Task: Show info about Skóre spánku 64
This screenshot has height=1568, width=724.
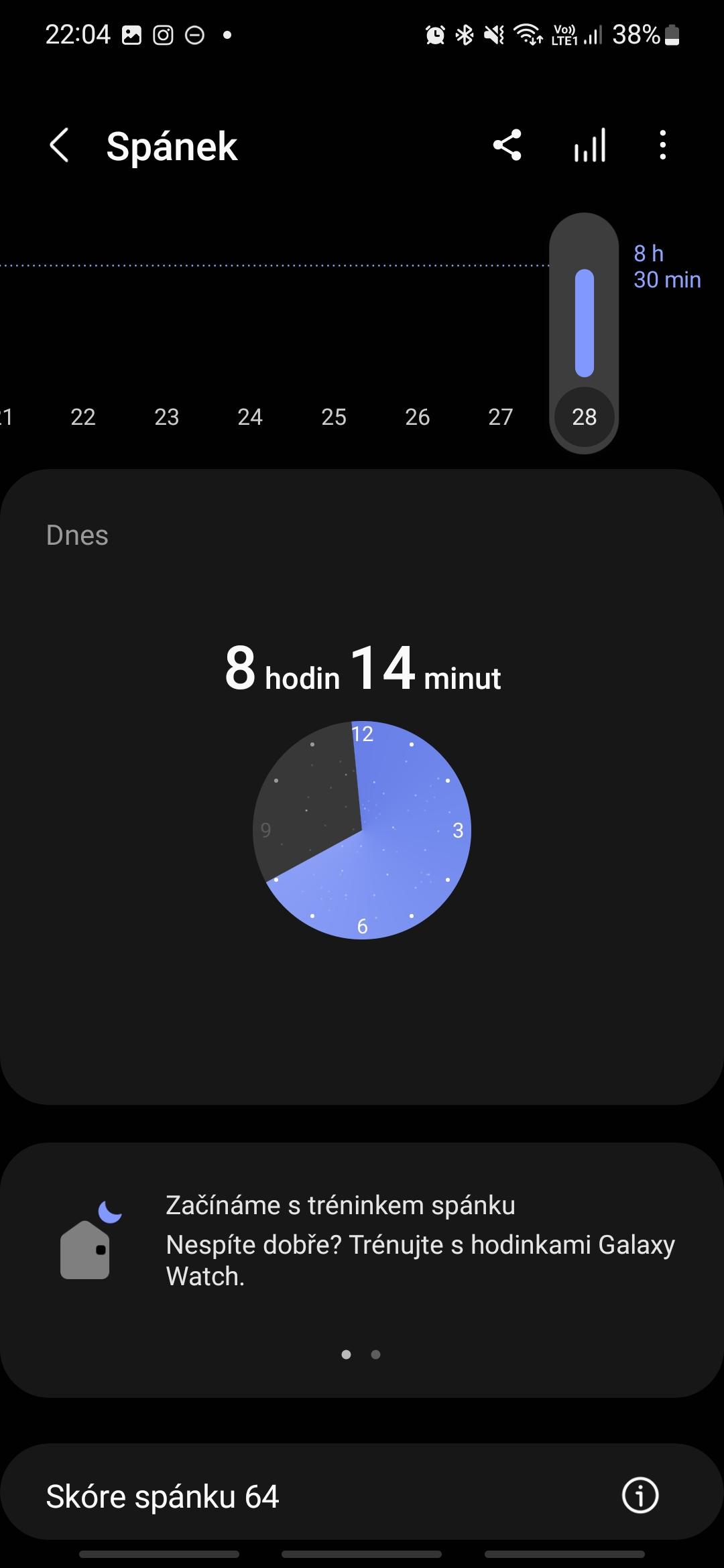Action: 640,1496
